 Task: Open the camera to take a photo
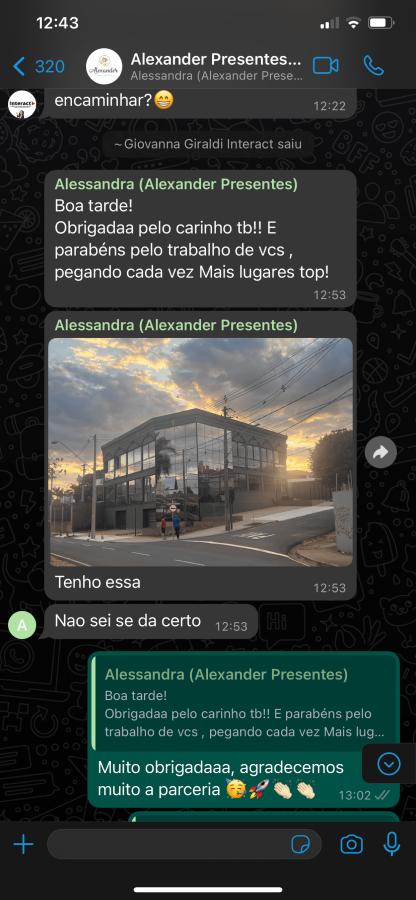tap(351, 844)
